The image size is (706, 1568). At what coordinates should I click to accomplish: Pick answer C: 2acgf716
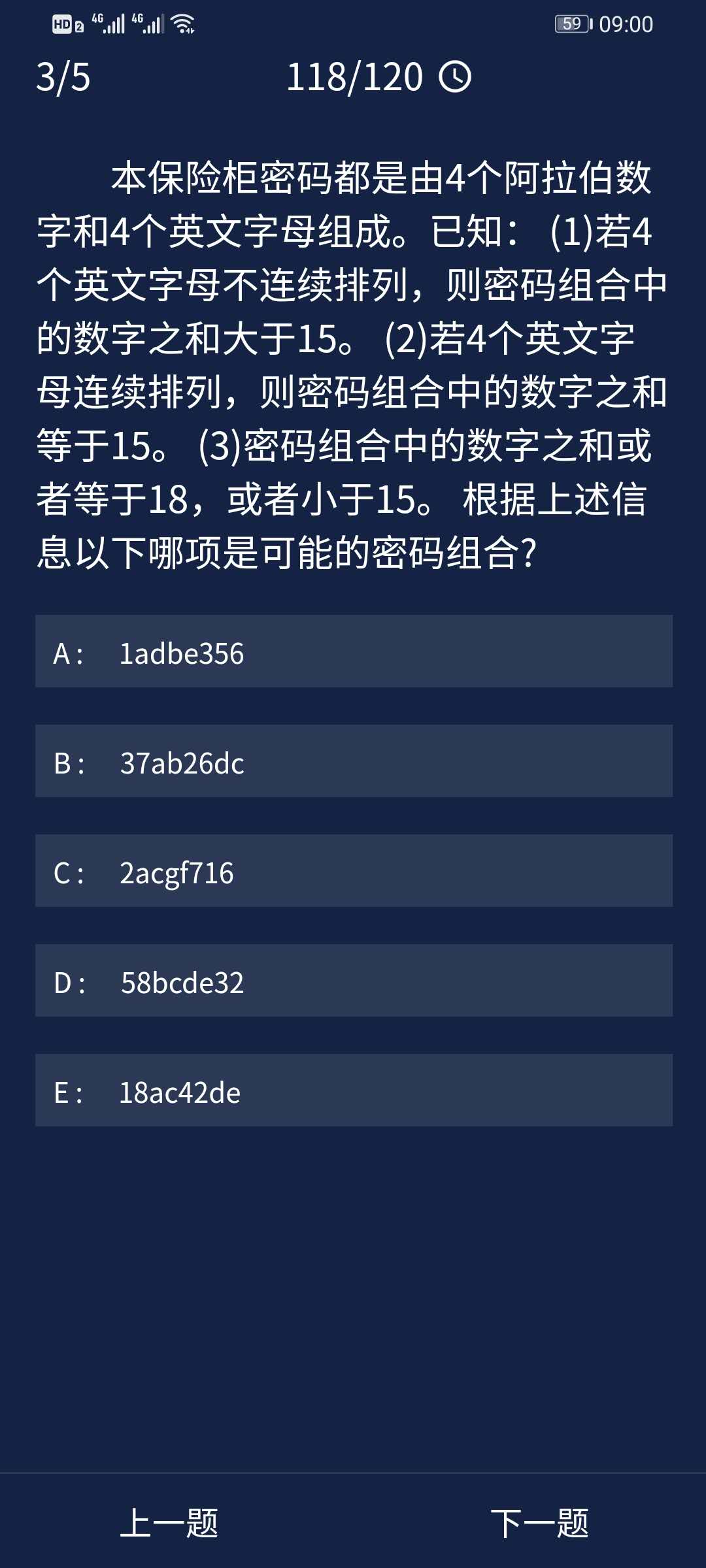click(353, 871)
